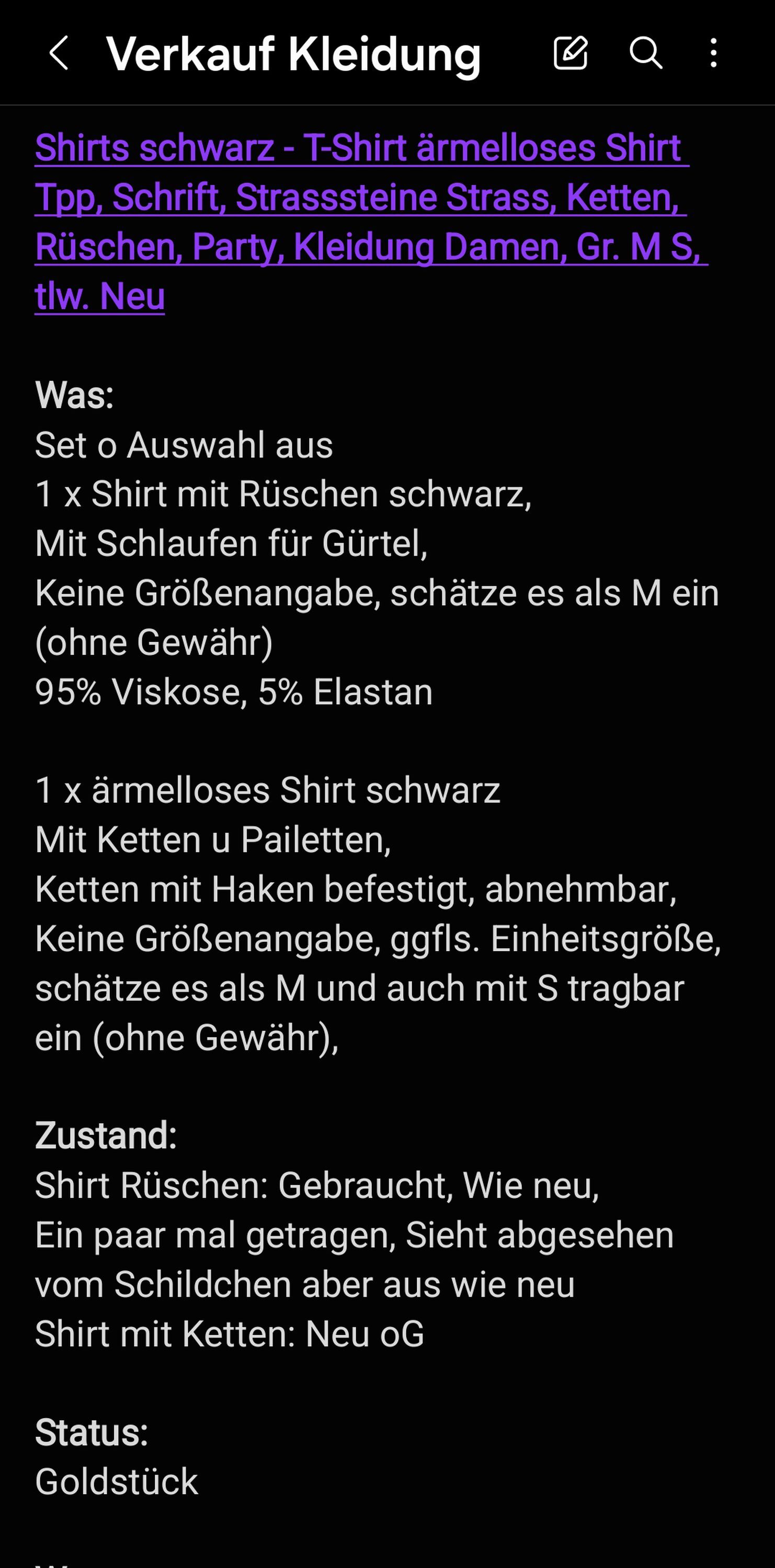
Task: Open the edit note pencil icon
Action: coord(571,52)
